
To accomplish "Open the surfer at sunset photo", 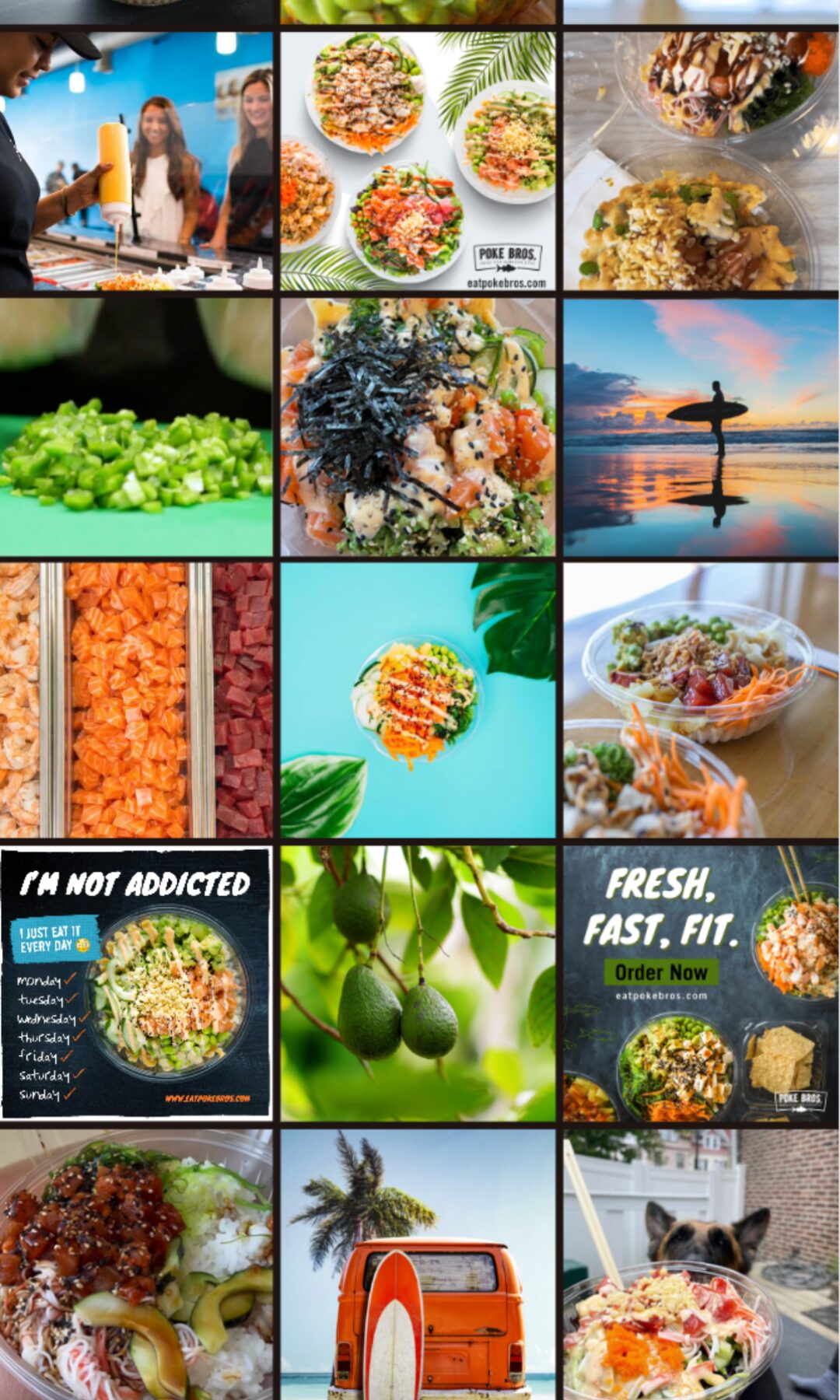I will tap(701, 427).
